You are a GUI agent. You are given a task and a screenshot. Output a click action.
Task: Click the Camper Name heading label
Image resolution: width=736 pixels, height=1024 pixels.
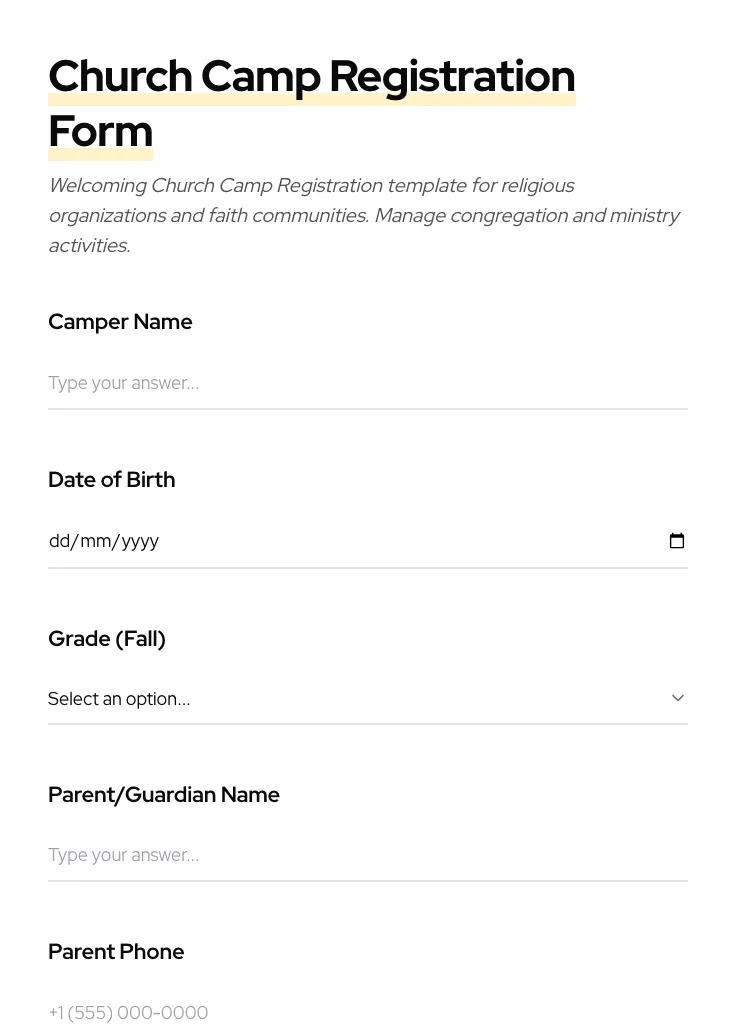click(120, 322)
